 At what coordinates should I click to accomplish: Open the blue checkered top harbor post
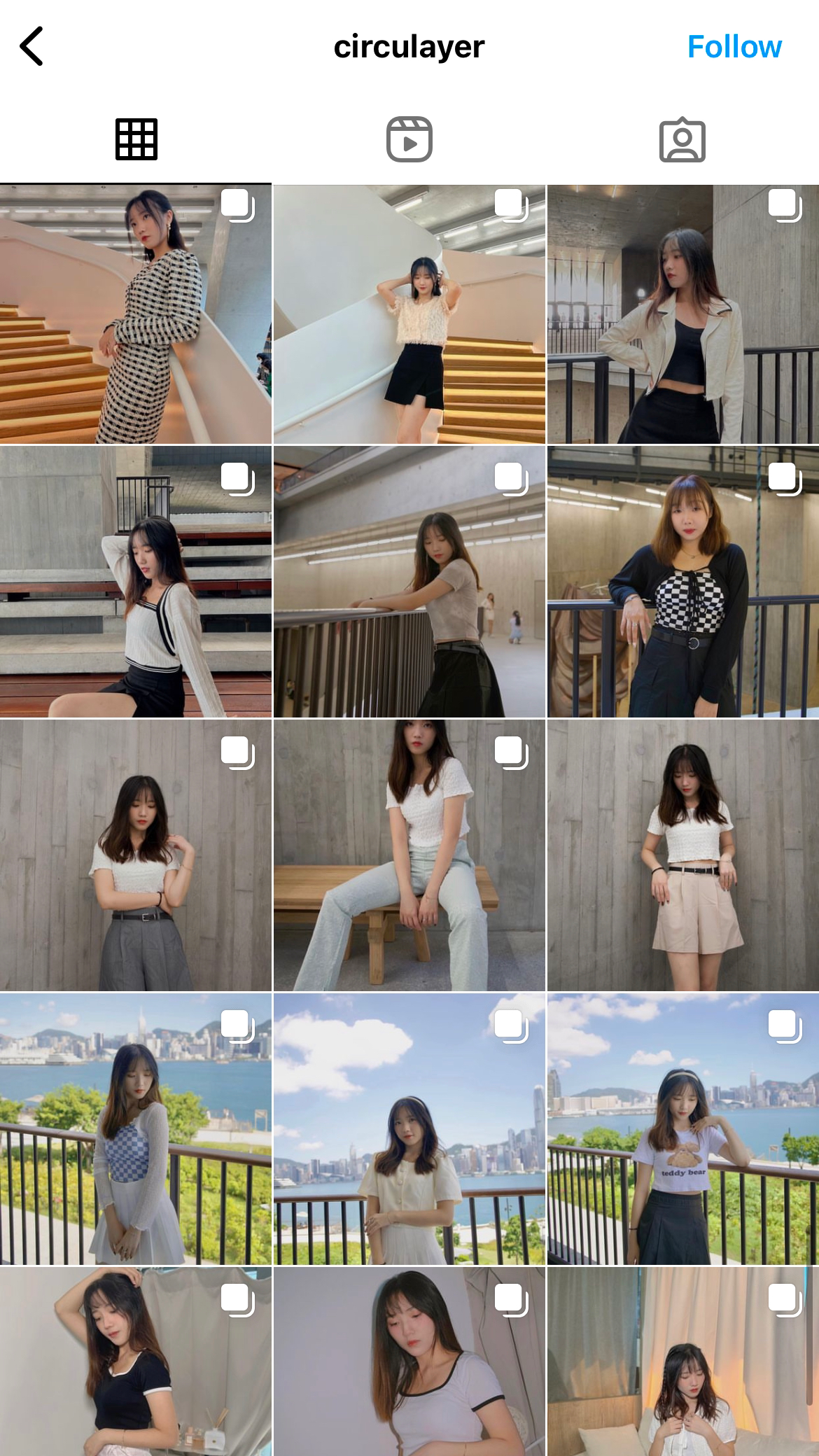pyautogui.click(x=136, y=1129)
